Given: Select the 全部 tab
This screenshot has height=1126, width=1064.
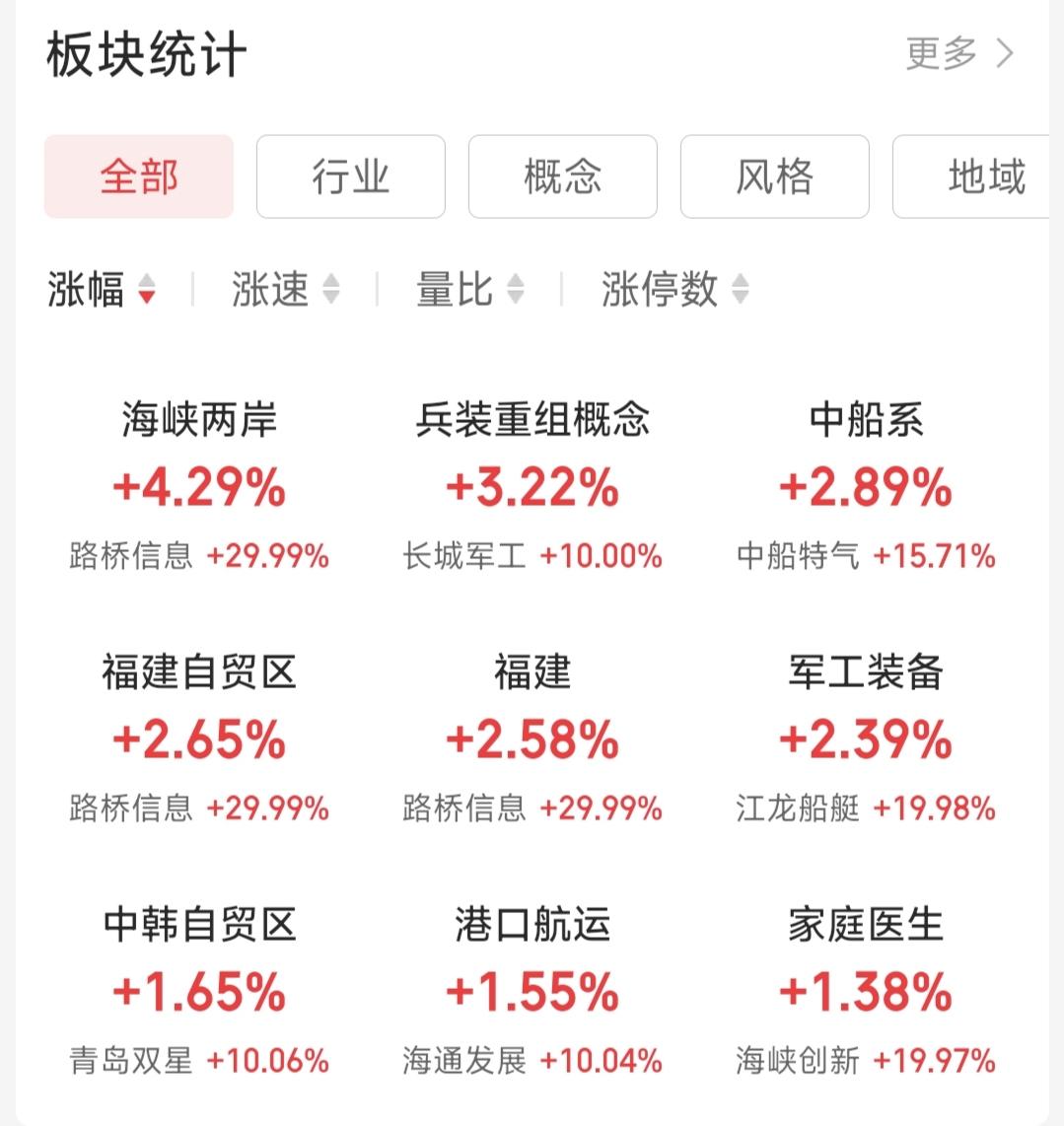Looking at the screenshot, I should coord(138,176).
